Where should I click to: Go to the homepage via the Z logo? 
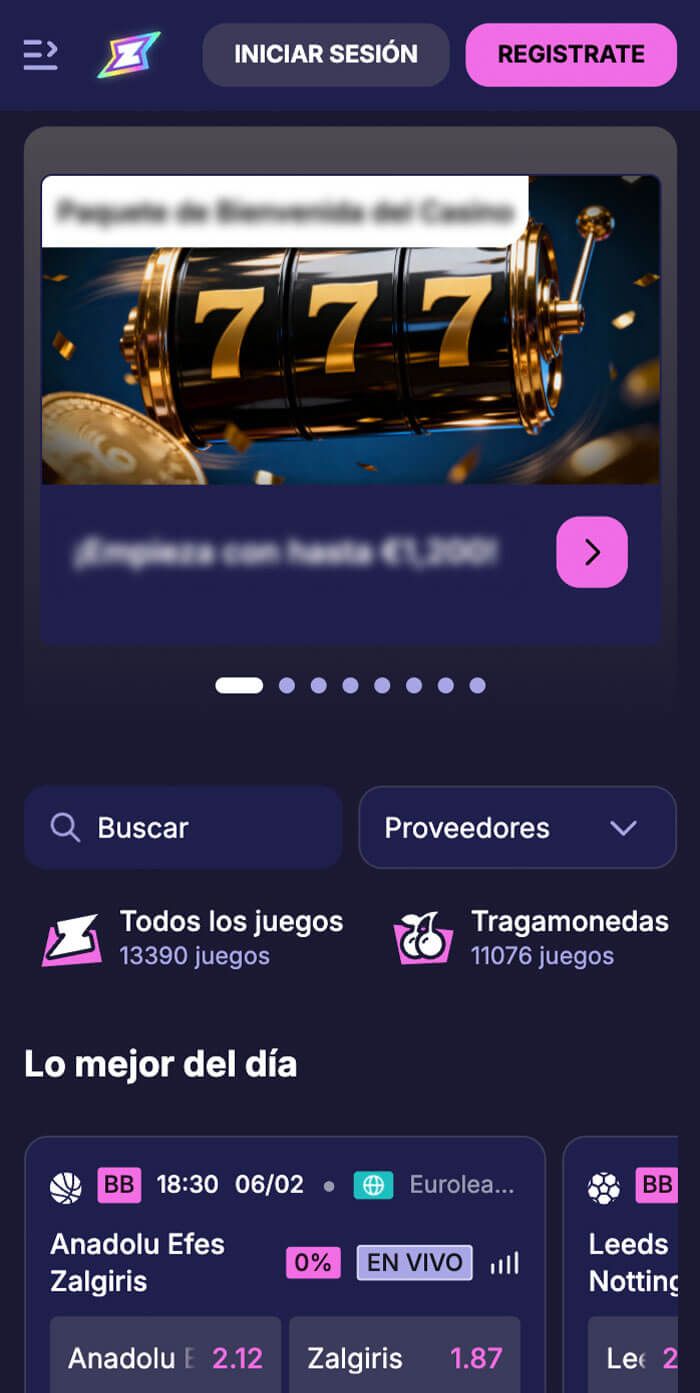(x=128, y=54)
